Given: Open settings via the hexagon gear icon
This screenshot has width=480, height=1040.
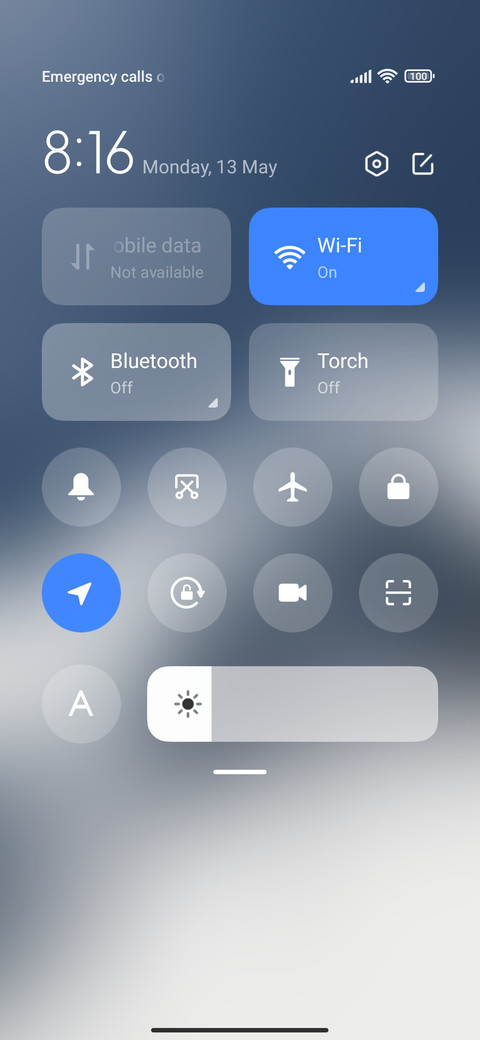Looking at the screenshot, I should tap(377, 164).
